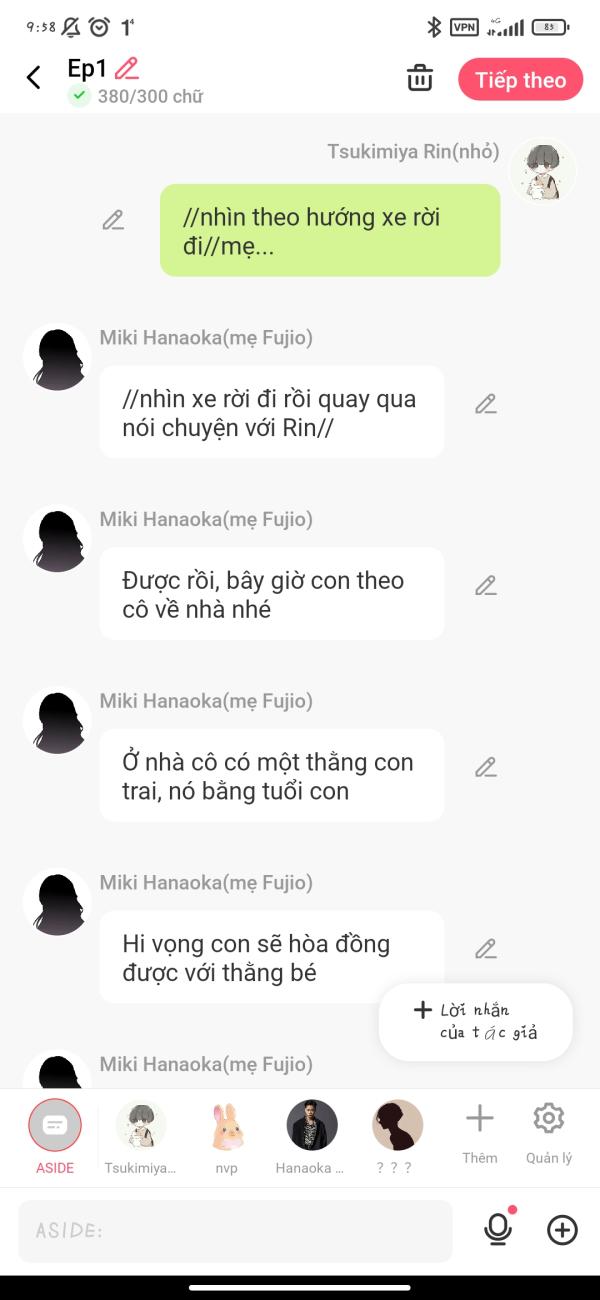The image size is (600, 1300).
Task: Edit the message "Ở nhà cô có một thằng con"
Action: tap(486, 768)
